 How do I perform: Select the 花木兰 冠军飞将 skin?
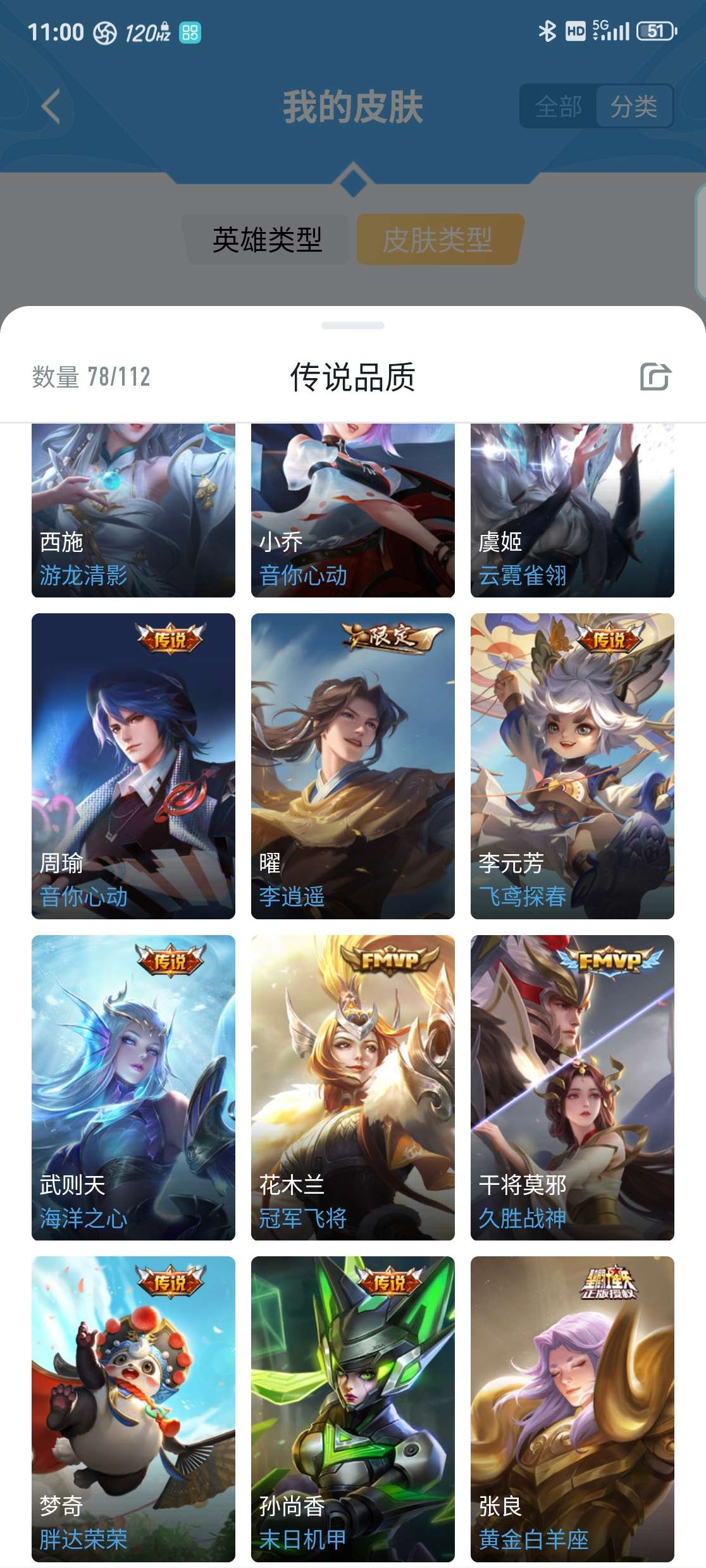coord(353,1087)
